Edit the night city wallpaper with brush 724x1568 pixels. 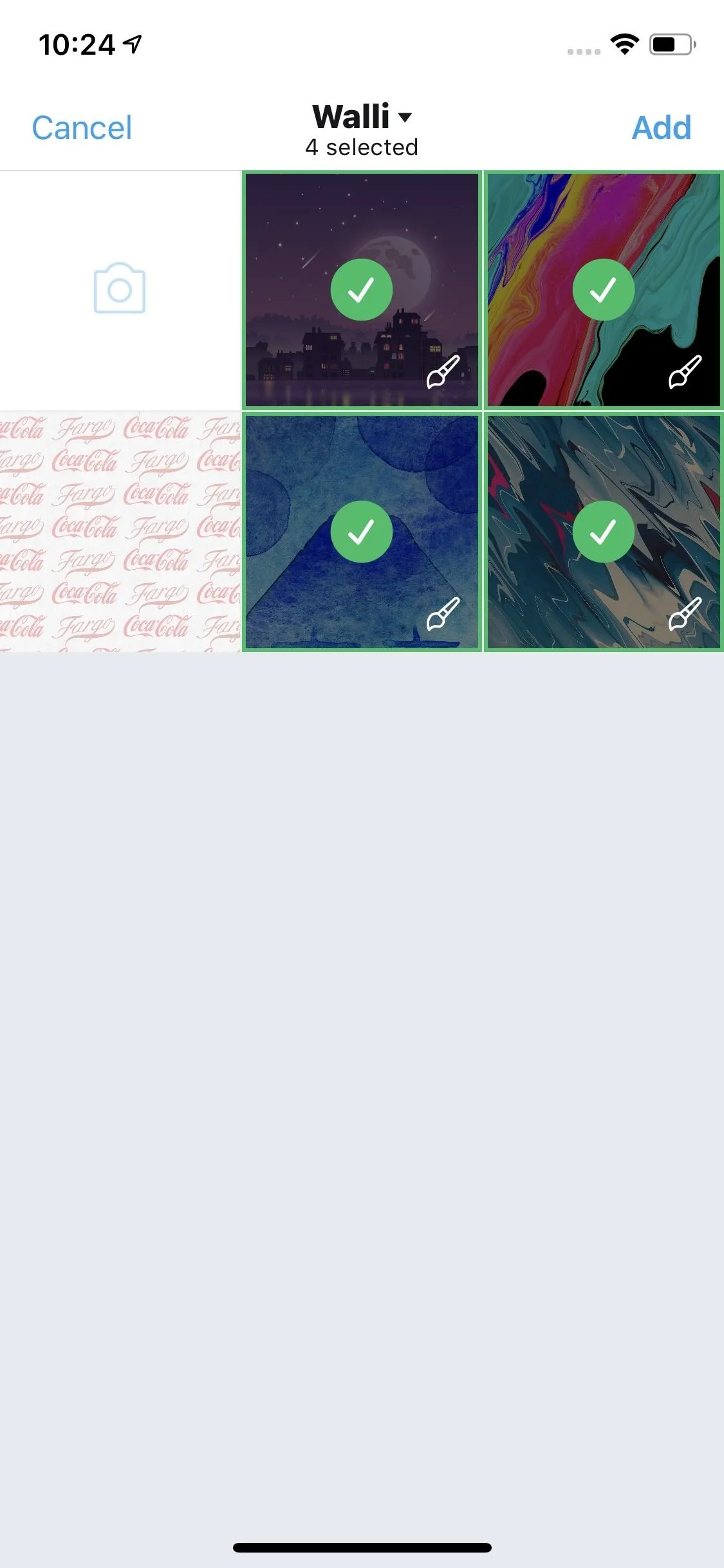pos(443,372)
